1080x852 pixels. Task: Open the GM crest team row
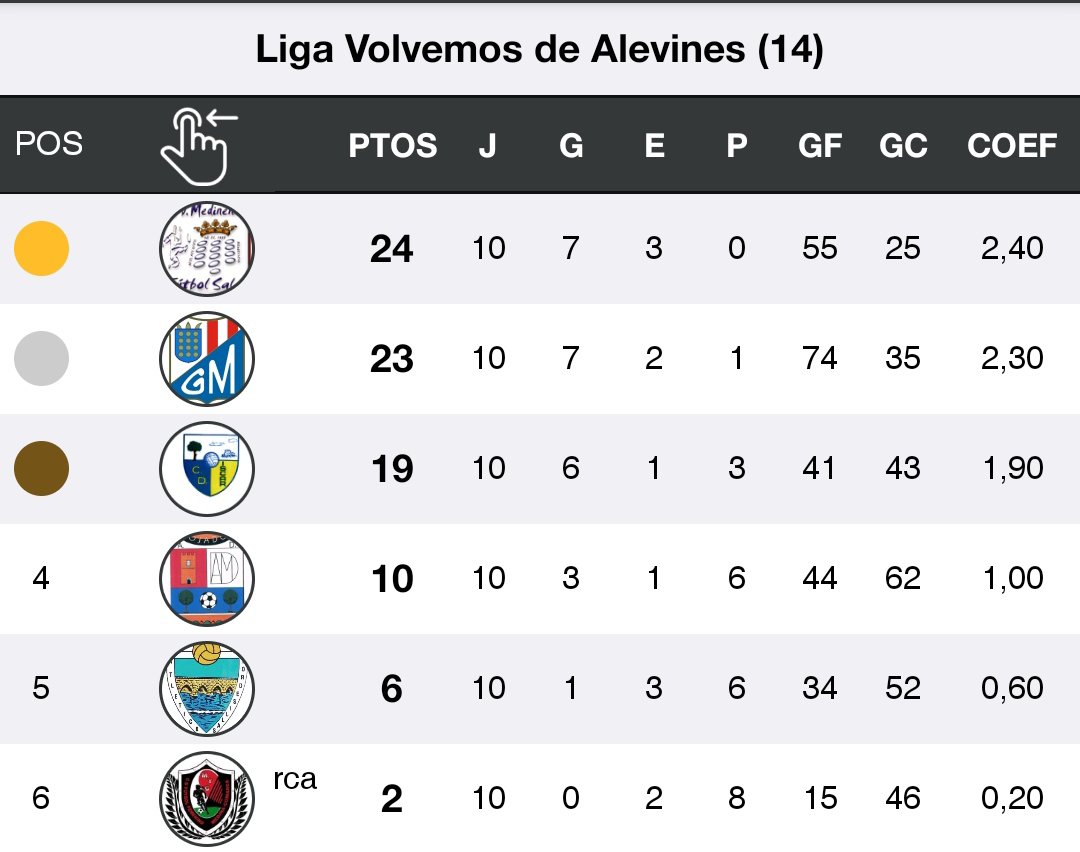pos(207,359)
